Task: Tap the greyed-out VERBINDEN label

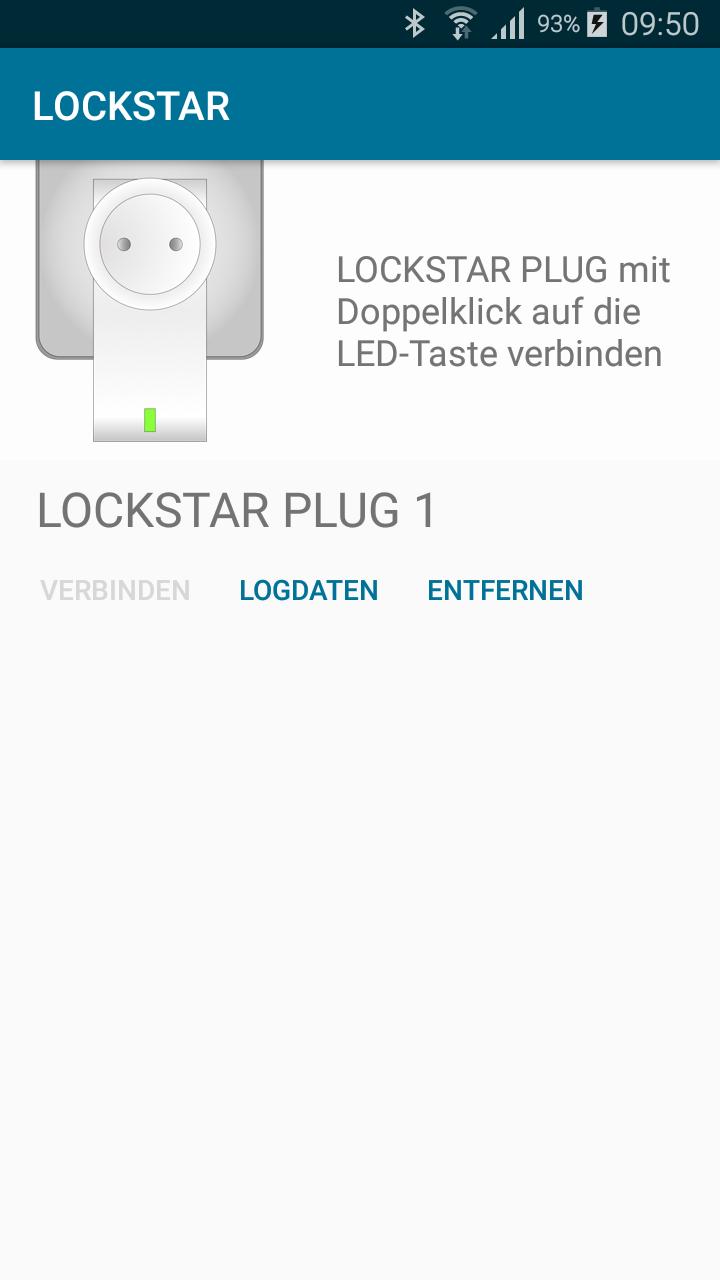Action: [114, 590]
